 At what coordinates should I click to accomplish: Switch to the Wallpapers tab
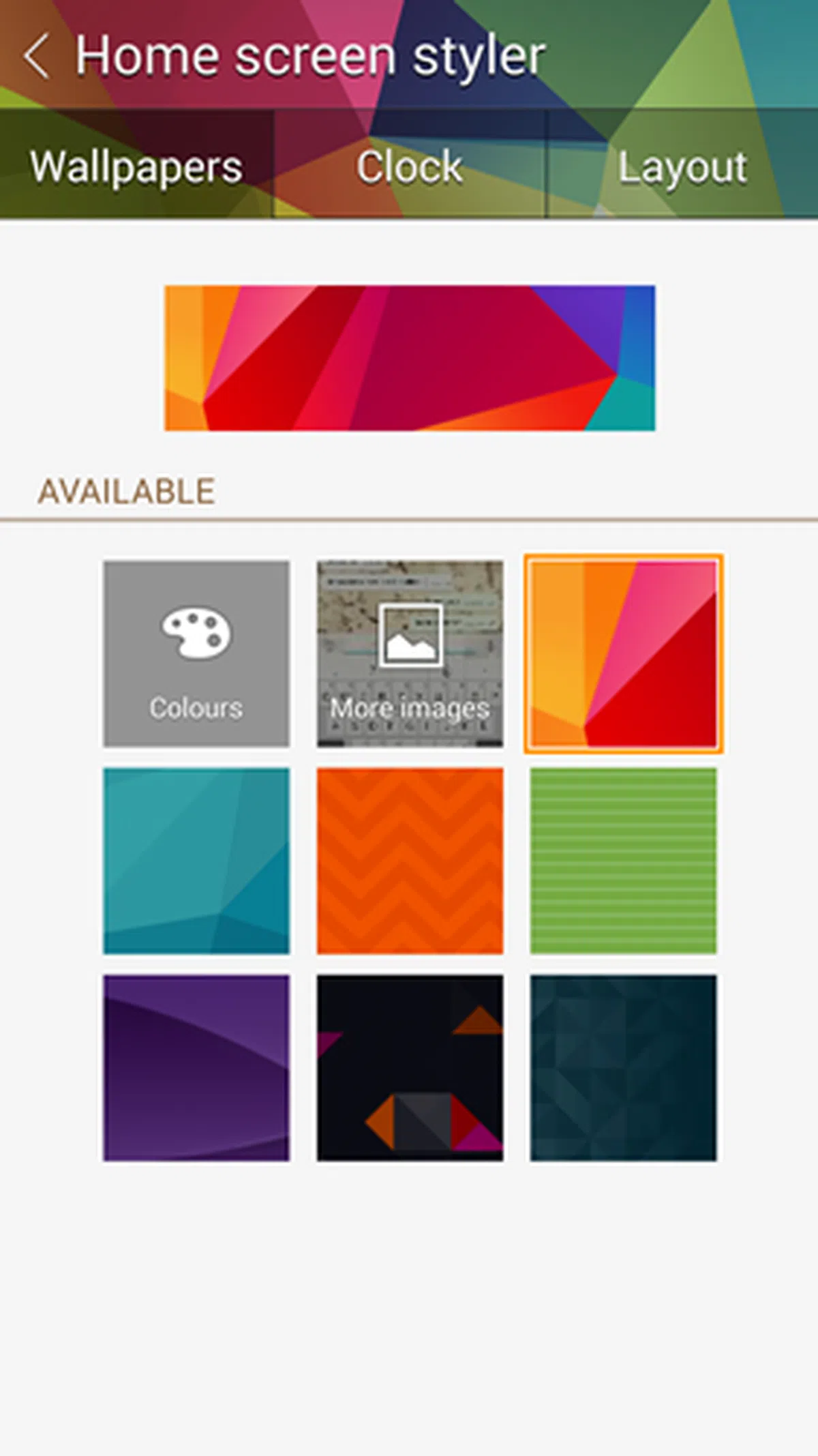[x=136, y=167]
